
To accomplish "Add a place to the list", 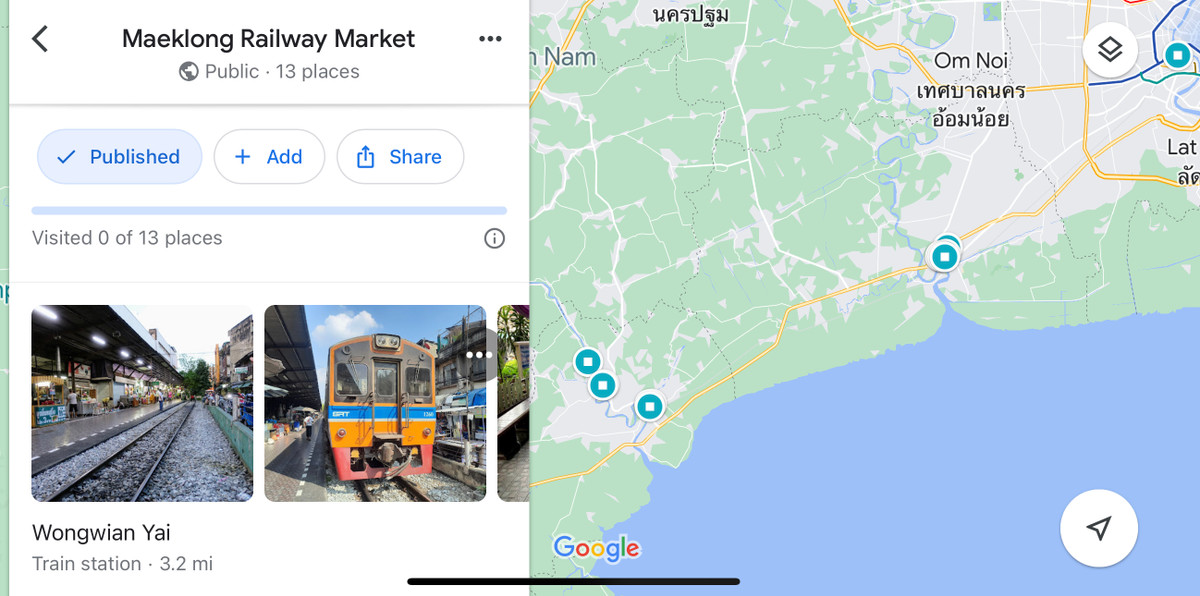I will coord(269,157).
